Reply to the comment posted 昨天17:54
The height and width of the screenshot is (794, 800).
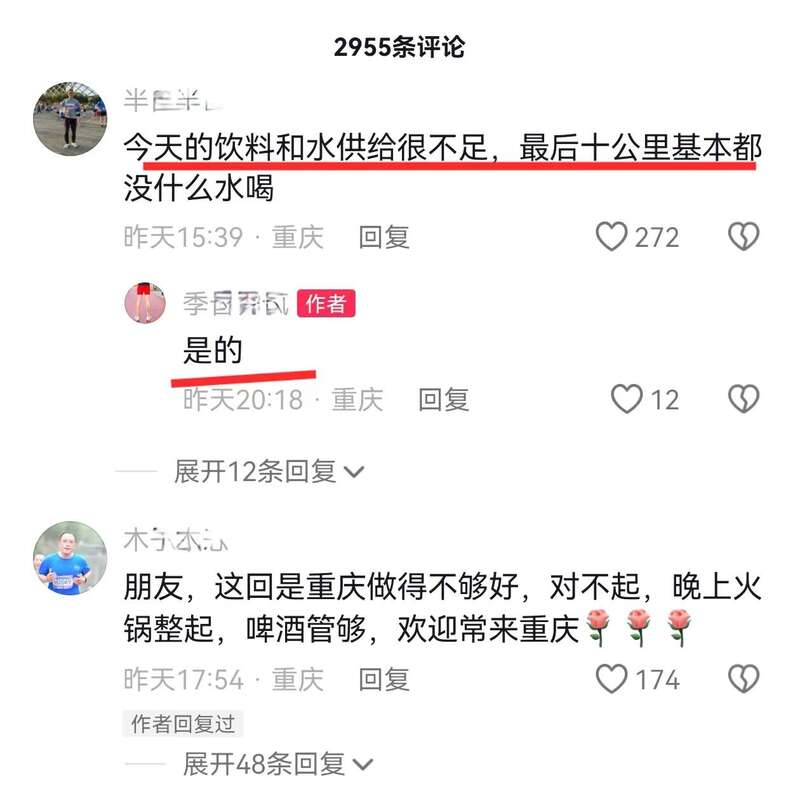pyautogui.click(x=384, y=680)
